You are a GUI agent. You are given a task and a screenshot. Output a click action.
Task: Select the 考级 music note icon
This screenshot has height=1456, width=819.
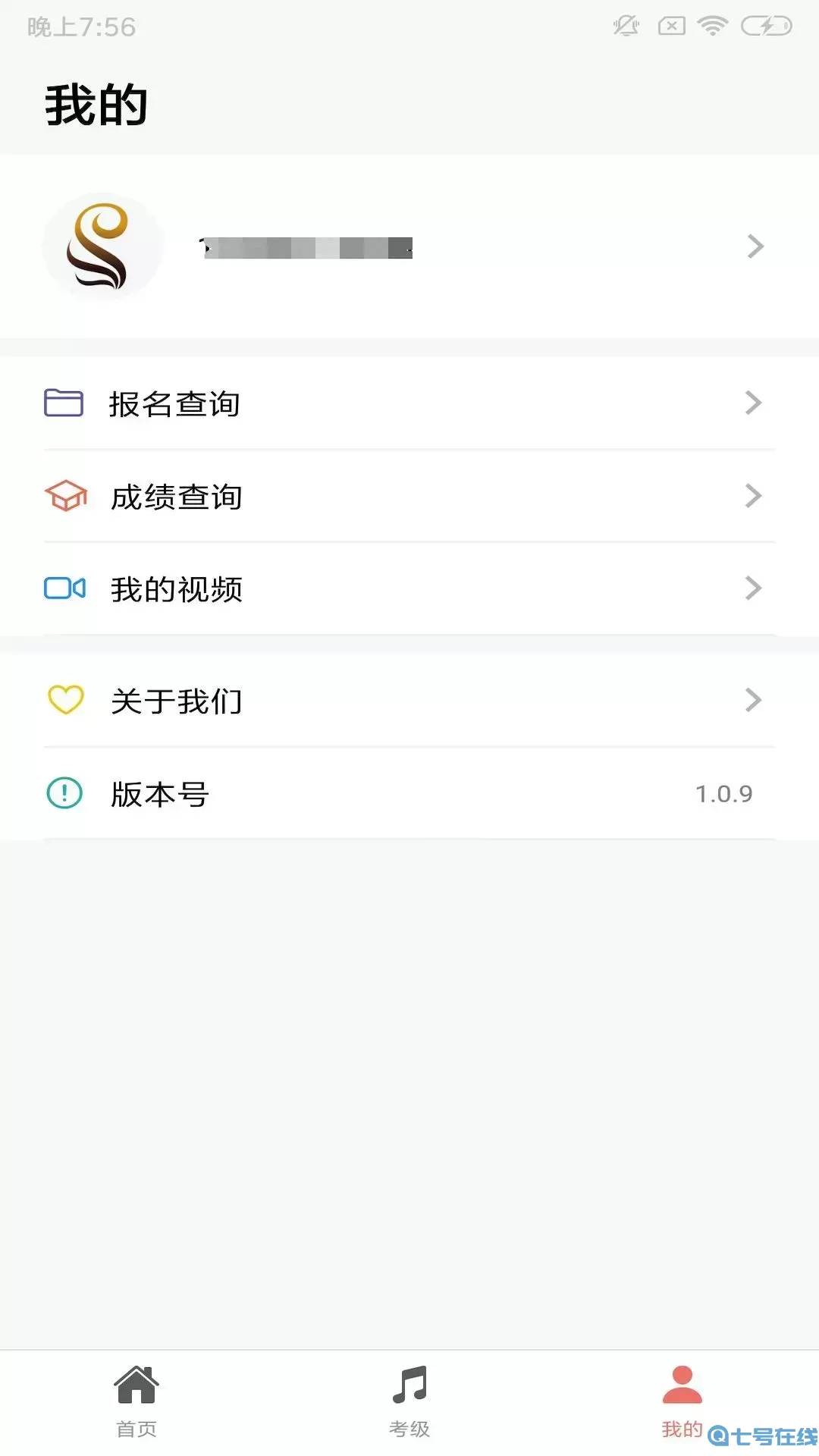click(409, 1395)
